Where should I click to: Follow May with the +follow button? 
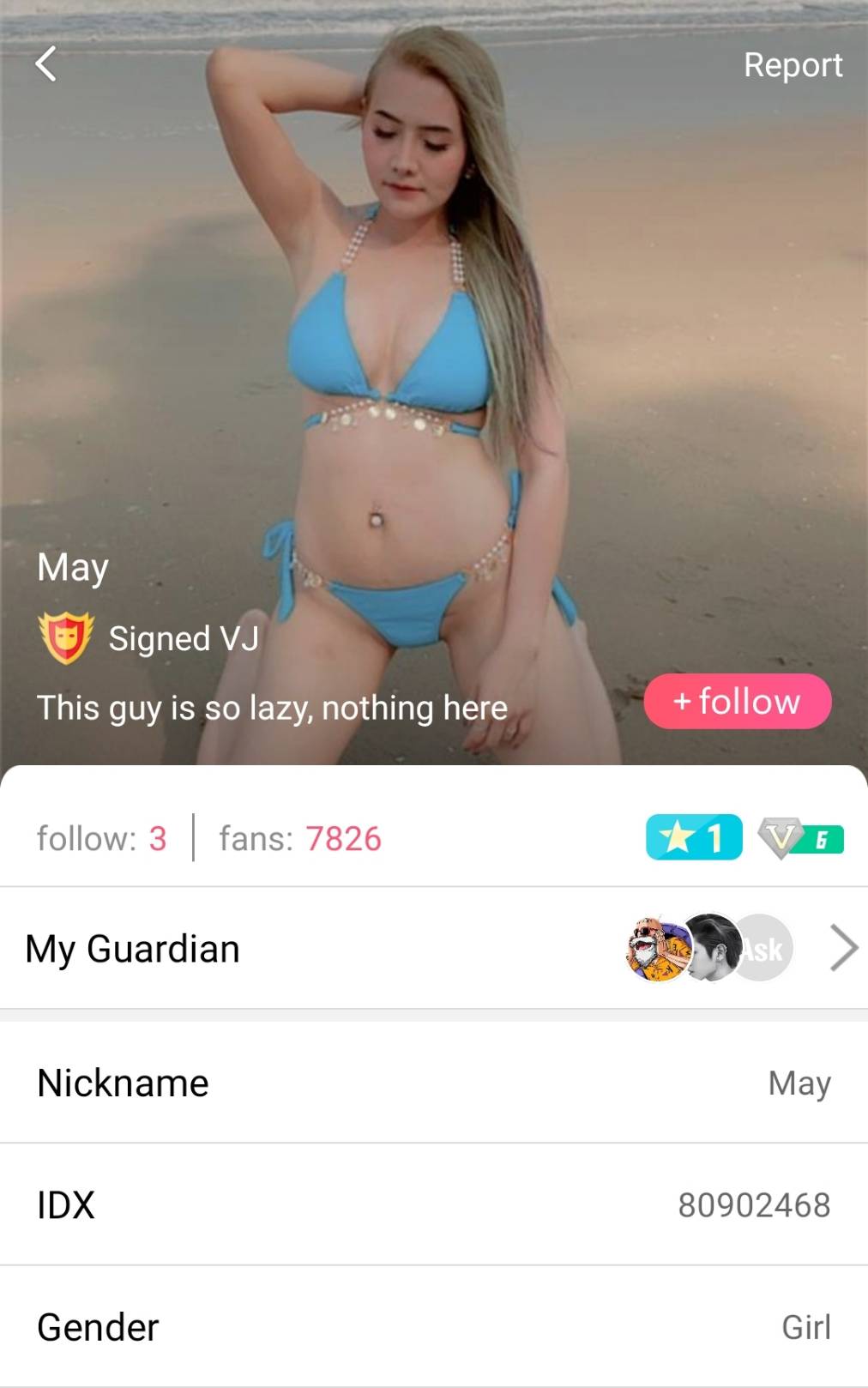pyautogui.click(x=737, y=702)
